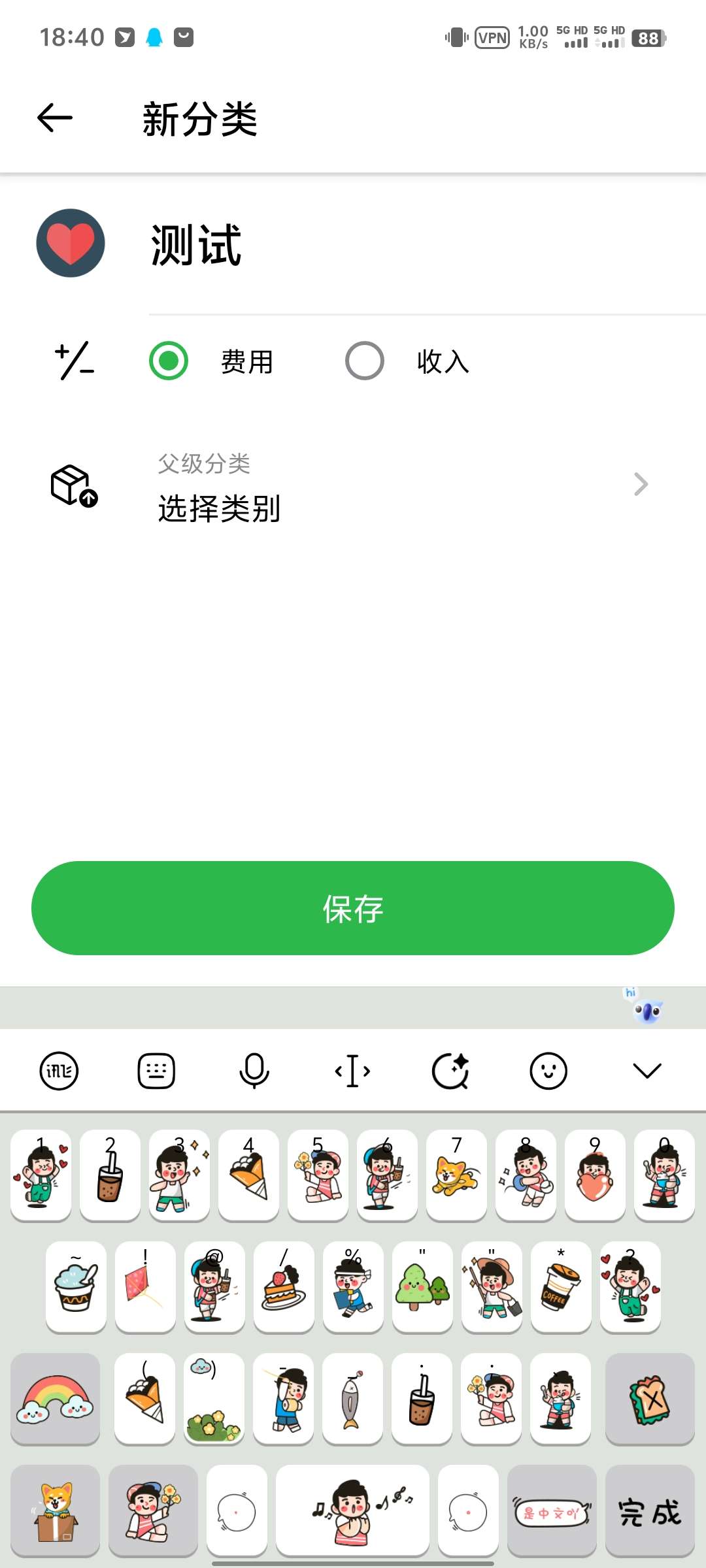
Task: Go back from the 新分类 screen
Action: (55, 118)
